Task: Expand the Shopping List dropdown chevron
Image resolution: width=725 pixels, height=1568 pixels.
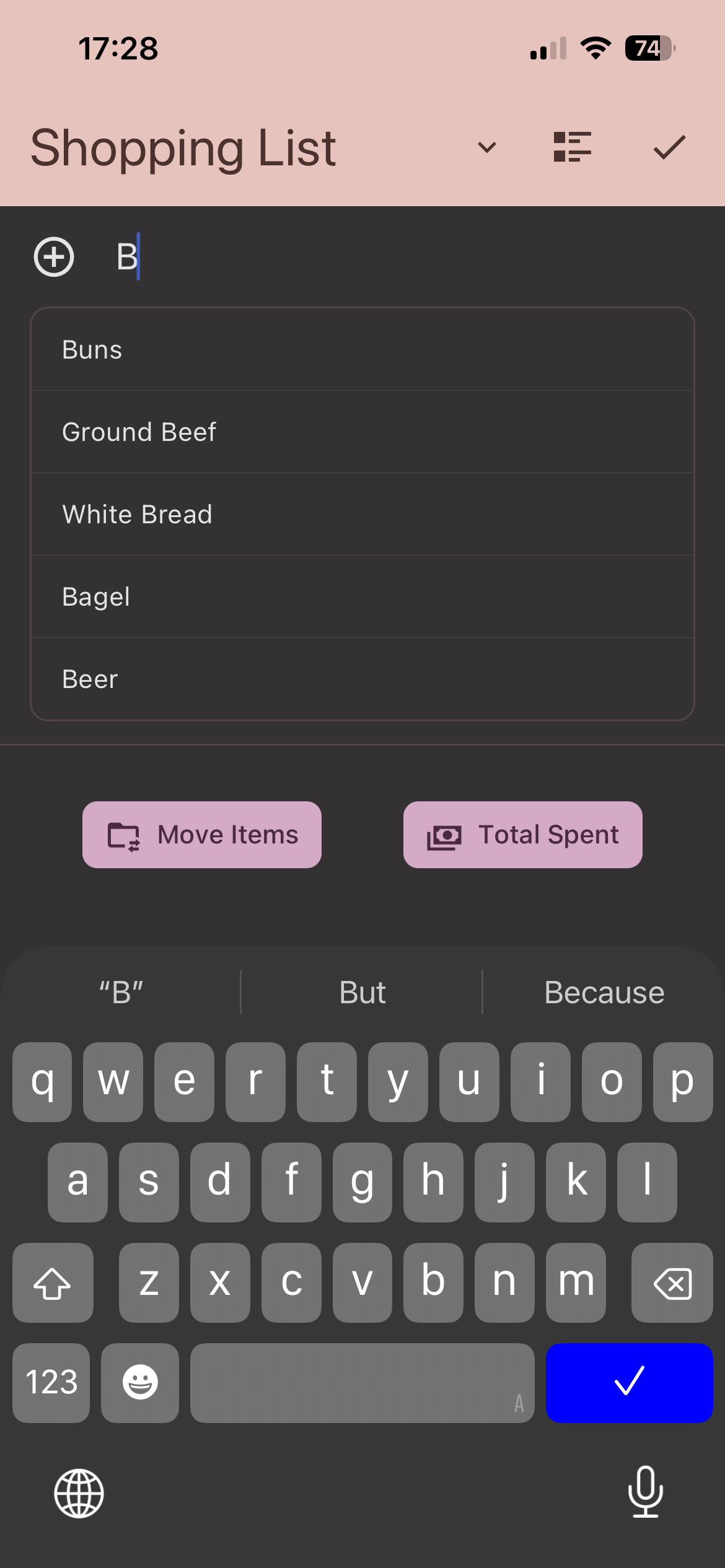Action: 487,147
